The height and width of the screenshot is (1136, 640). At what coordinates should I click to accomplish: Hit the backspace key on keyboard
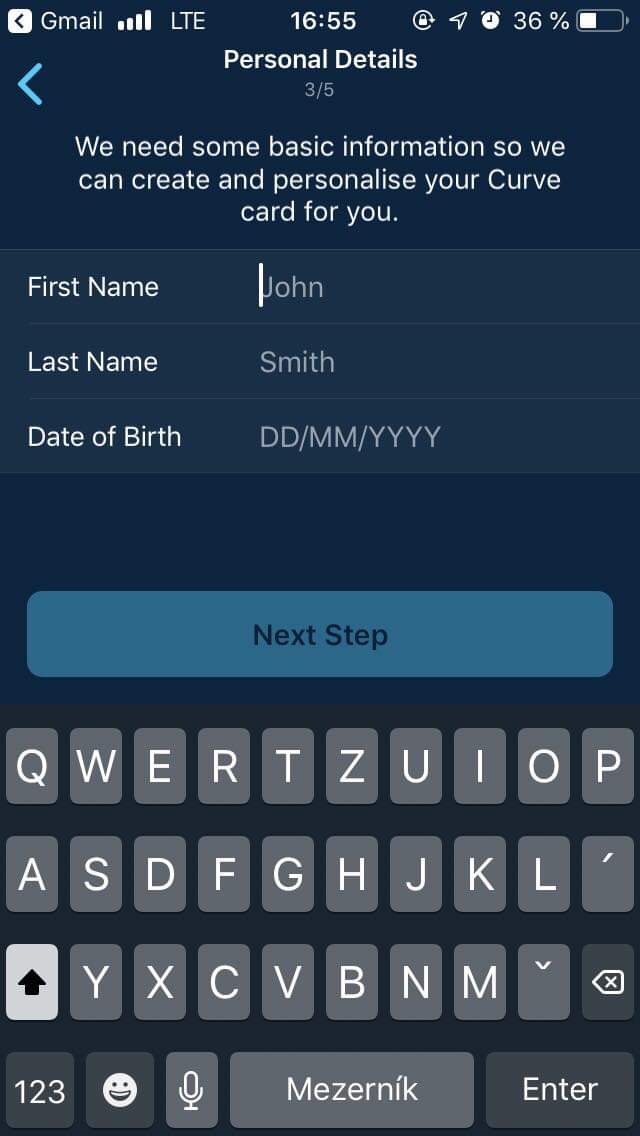coord(608,982)
